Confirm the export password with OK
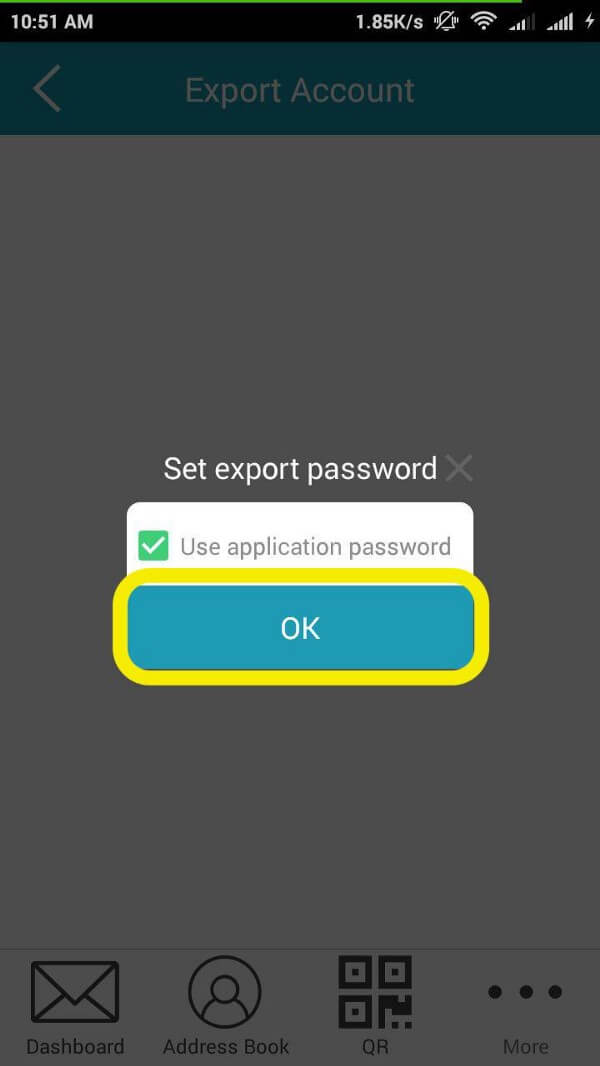The height and width of the screenshot is (1066, 600). (300, 628)
